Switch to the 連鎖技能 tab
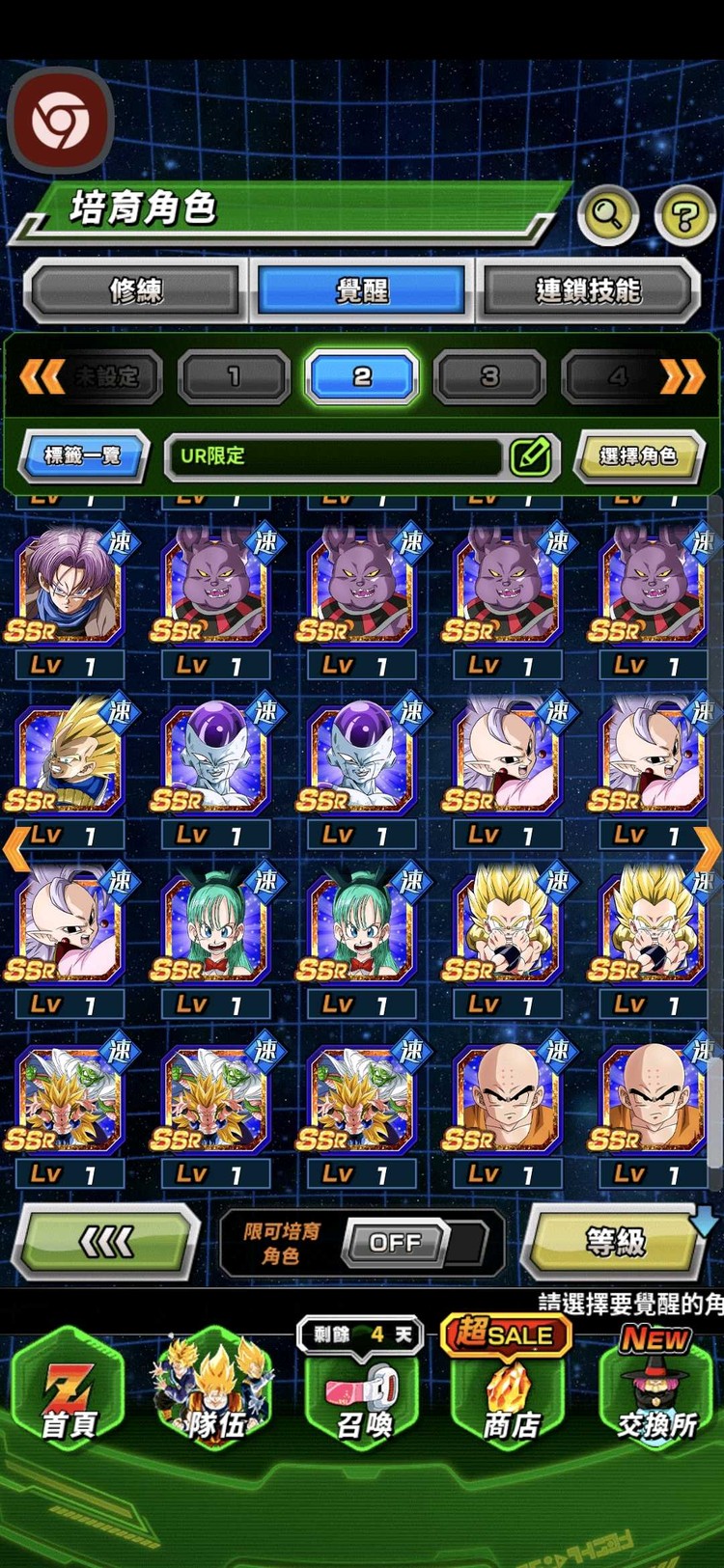Viewport: 724px width, 1568px height. pyautogui.click(x=587, y=289)
